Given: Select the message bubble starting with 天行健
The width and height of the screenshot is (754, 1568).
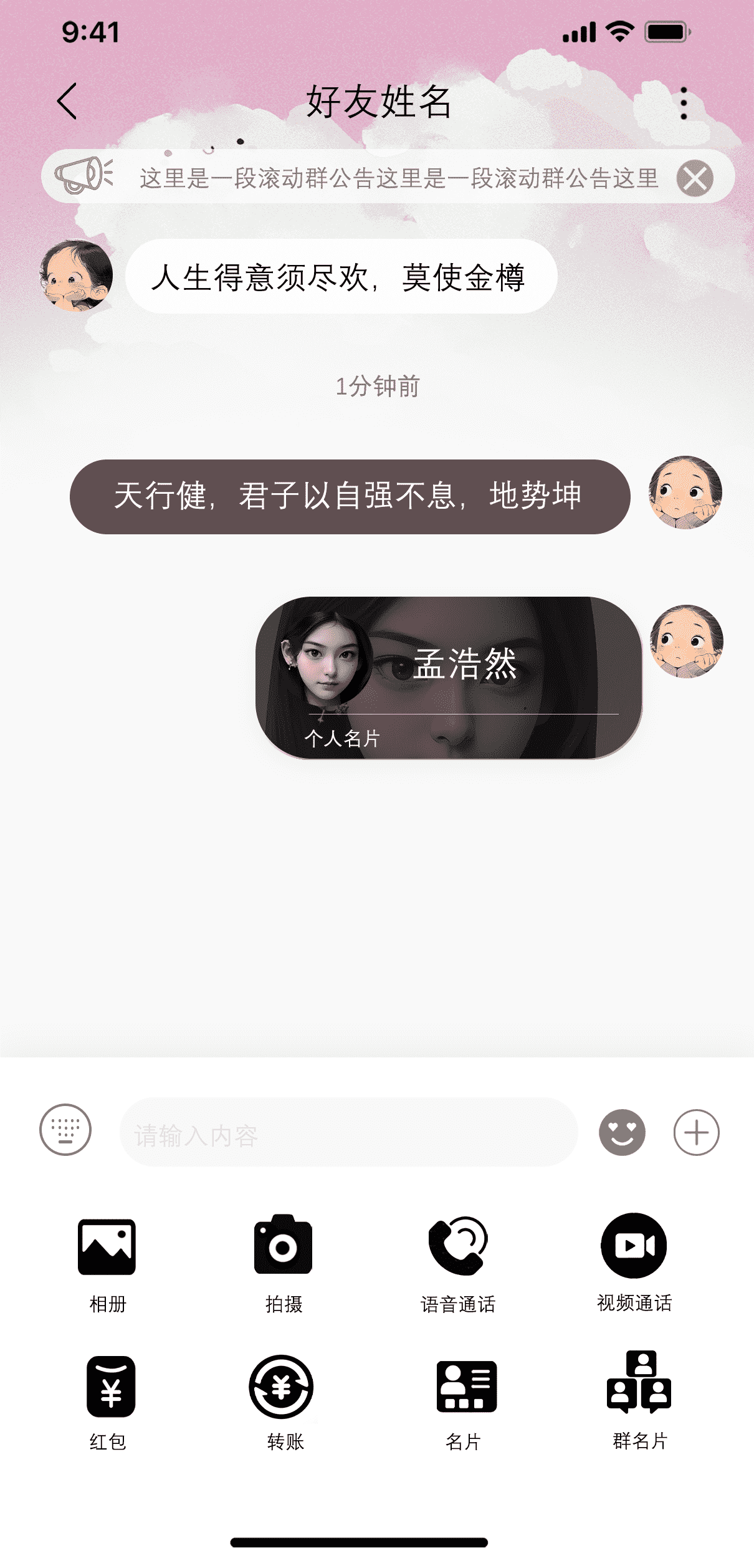Looking at the screenshot, I should 351,496.
